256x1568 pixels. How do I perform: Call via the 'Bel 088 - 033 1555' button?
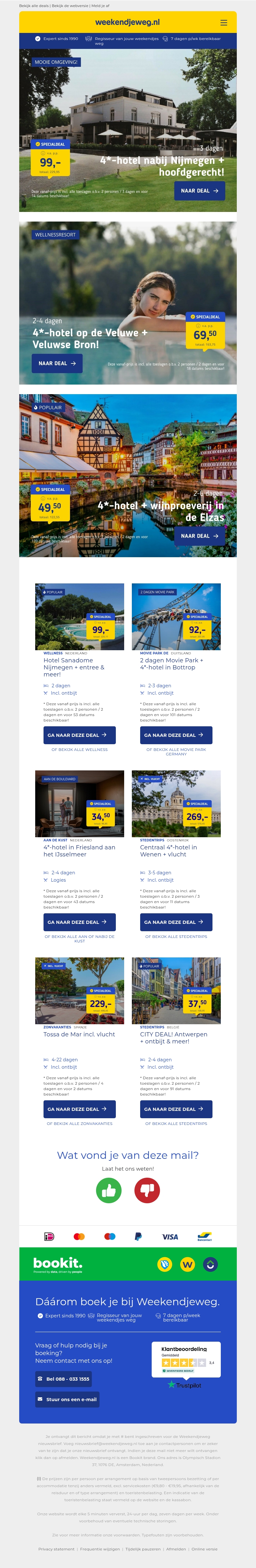[63, 1379]
